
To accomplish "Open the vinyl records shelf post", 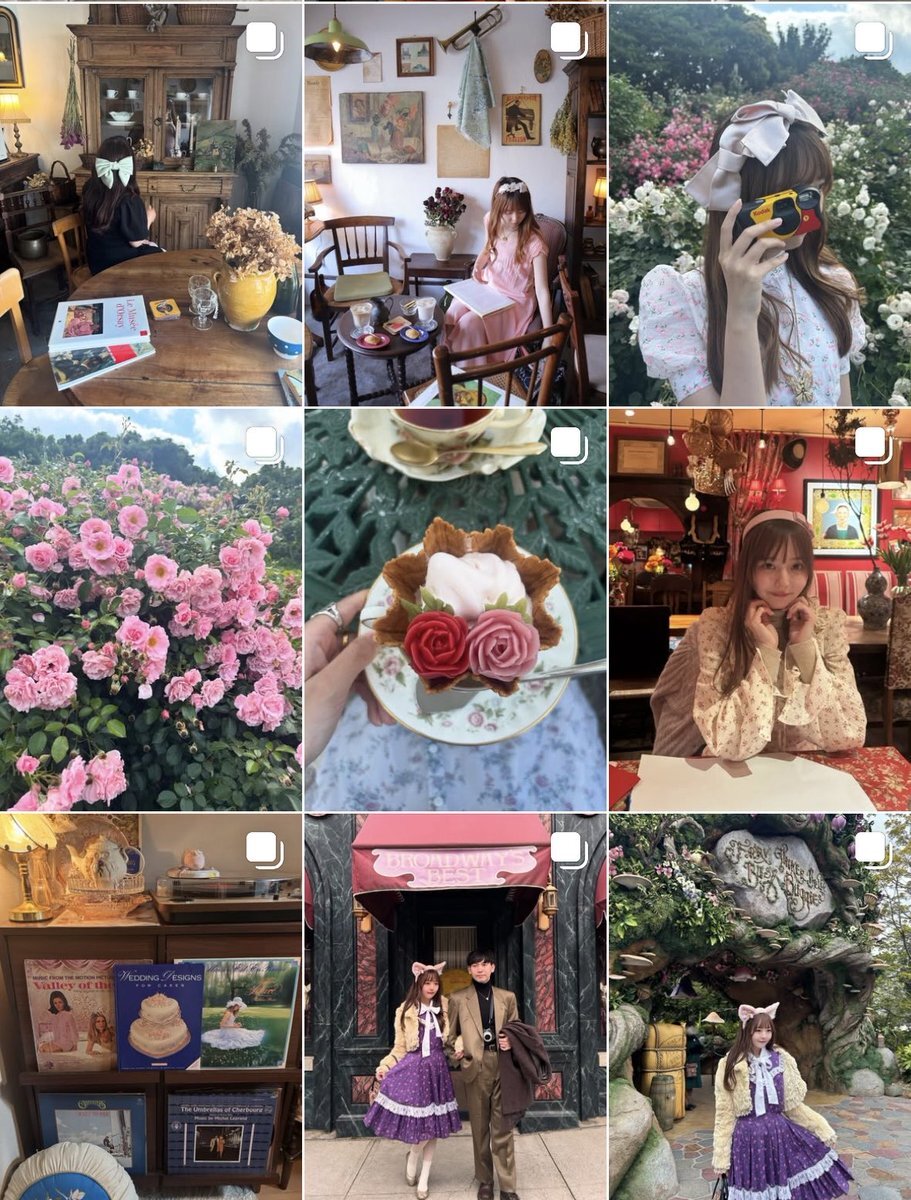I will tap(151, 1005).
